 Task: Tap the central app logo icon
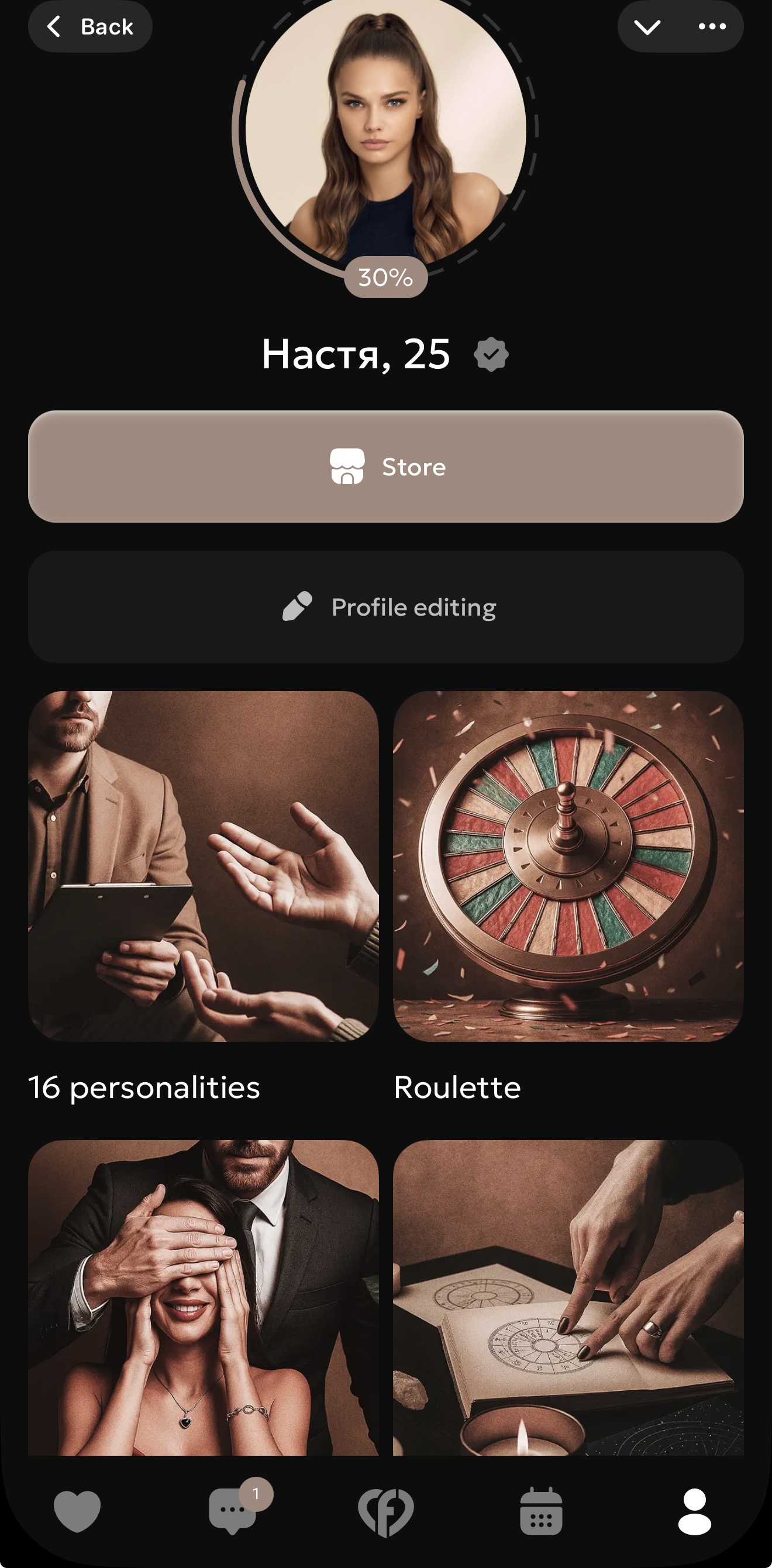(x=386, y=1510)
